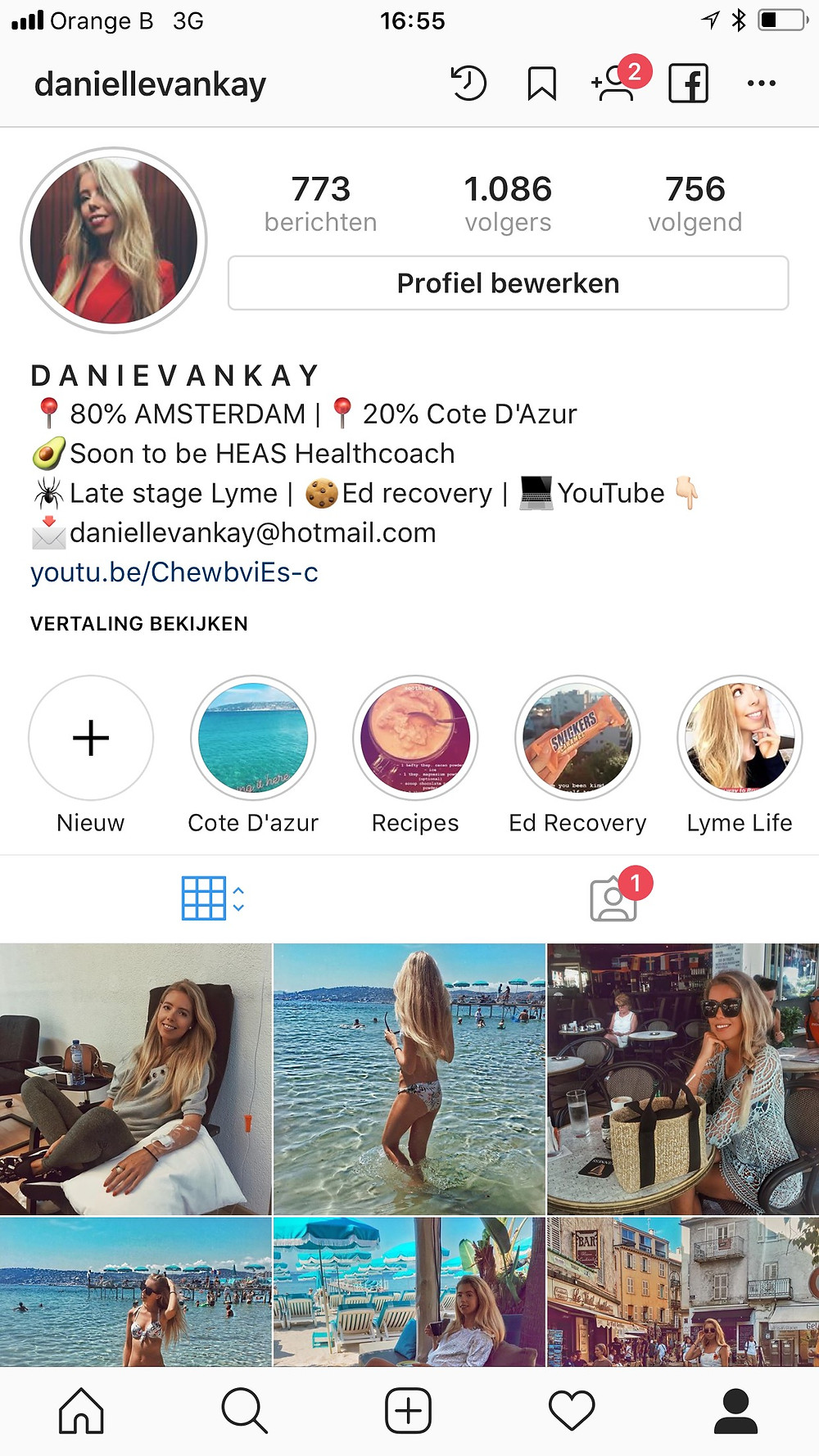Open the search tab
Image resolution: width=819 pixels, height=1456 pixels.
244,1411
